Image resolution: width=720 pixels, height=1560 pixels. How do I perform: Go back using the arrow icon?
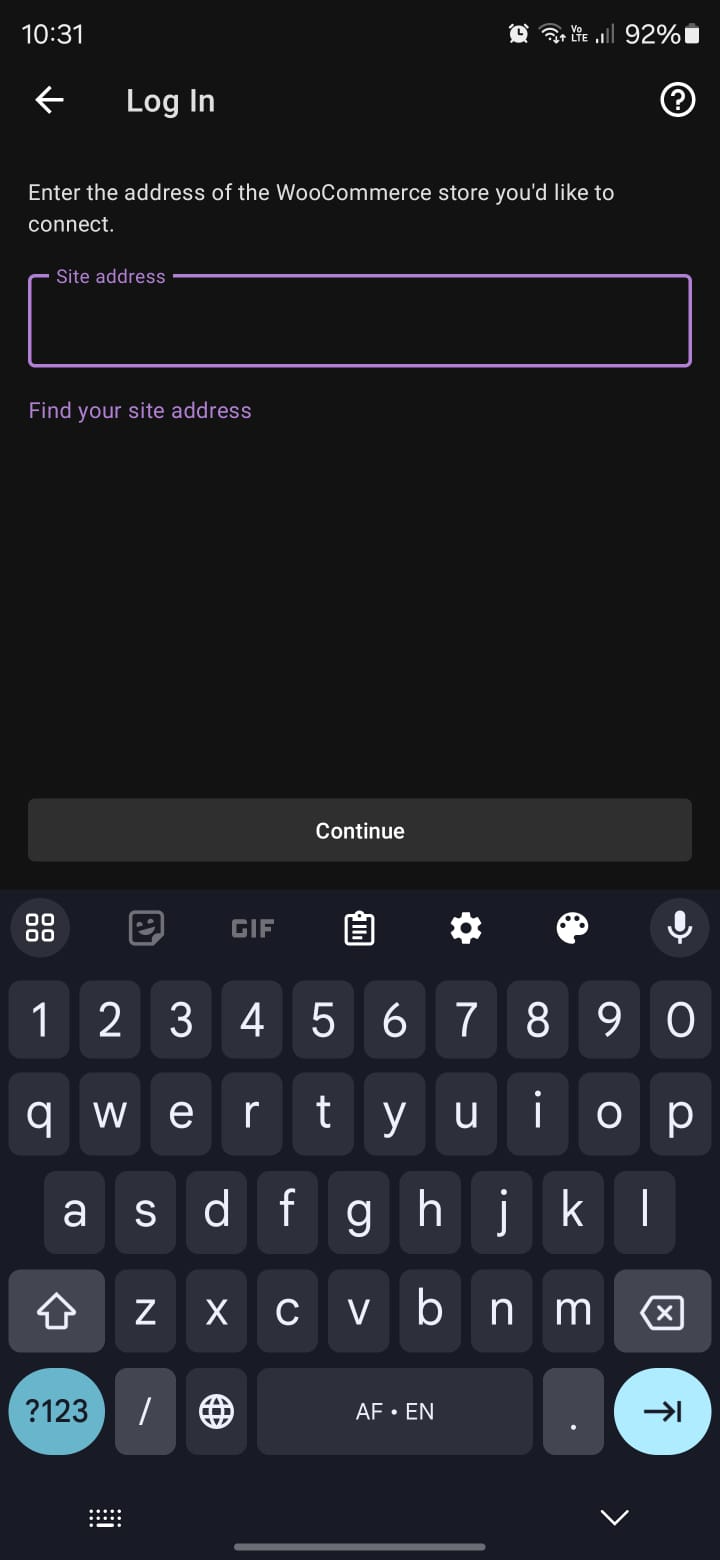click(x=49, y=100)
